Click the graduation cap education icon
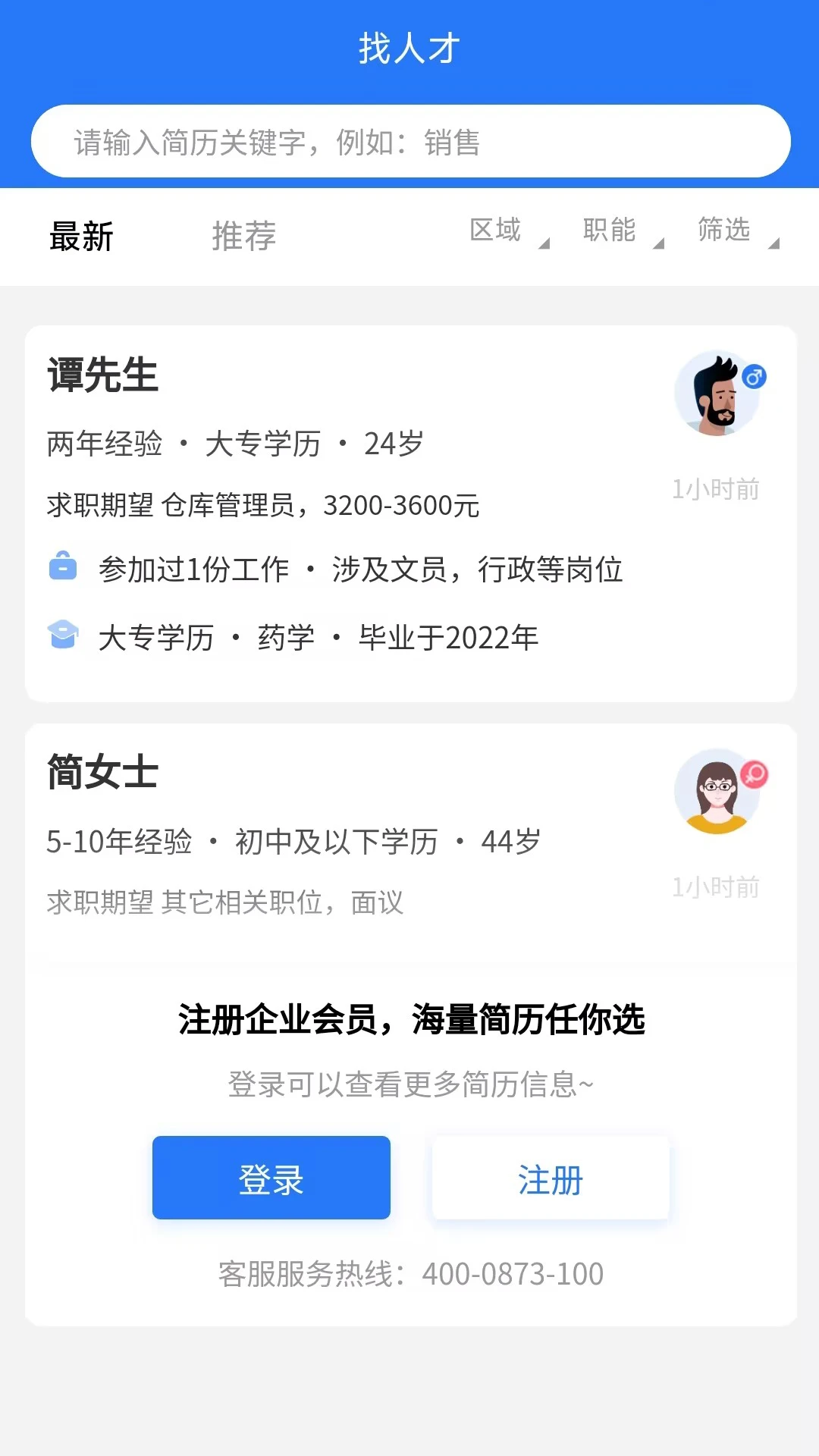This screenshot has height=1456, width=819. click(64, 635)
